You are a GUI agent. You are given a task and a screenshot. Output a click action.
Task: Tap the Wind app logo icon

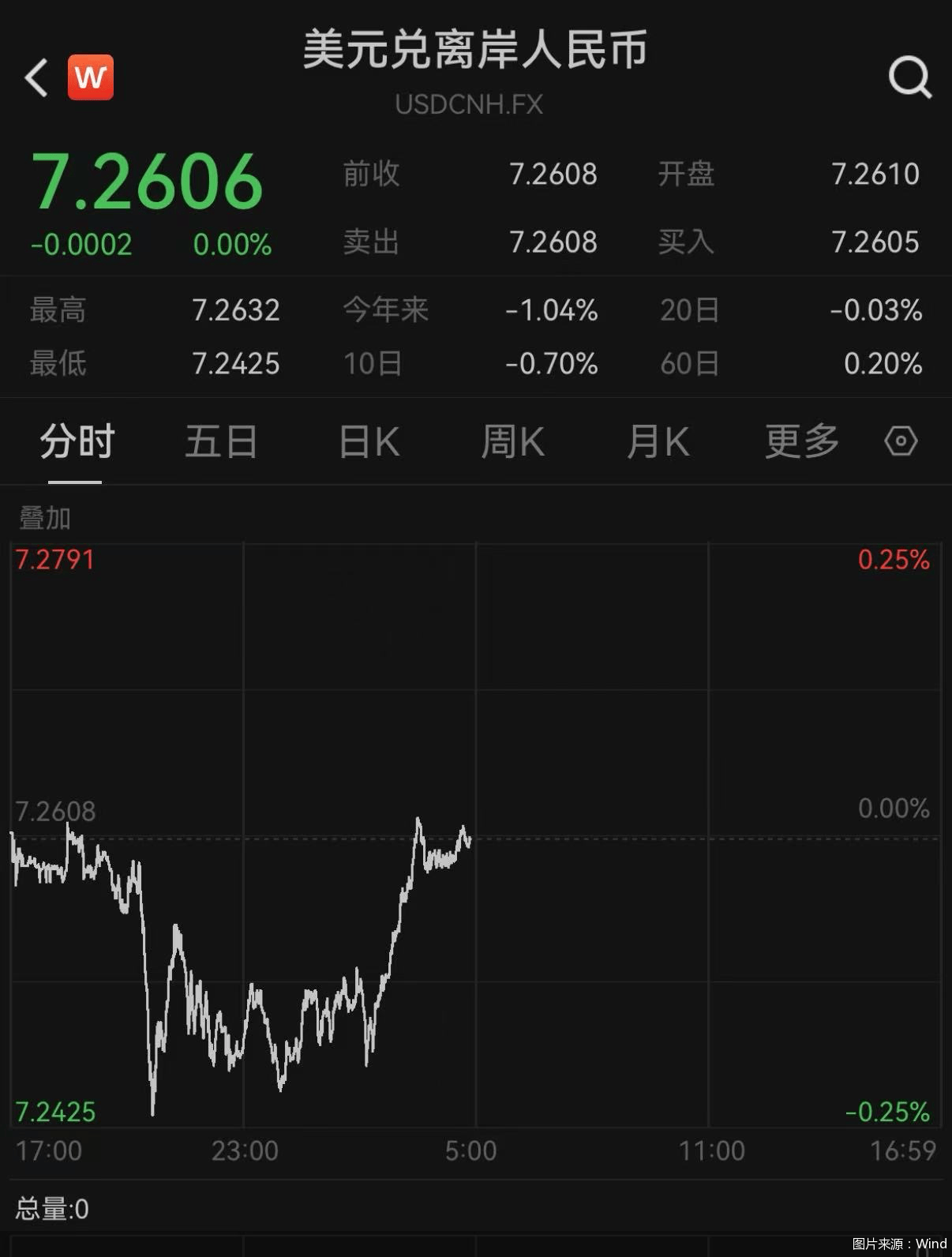[89, 77]
